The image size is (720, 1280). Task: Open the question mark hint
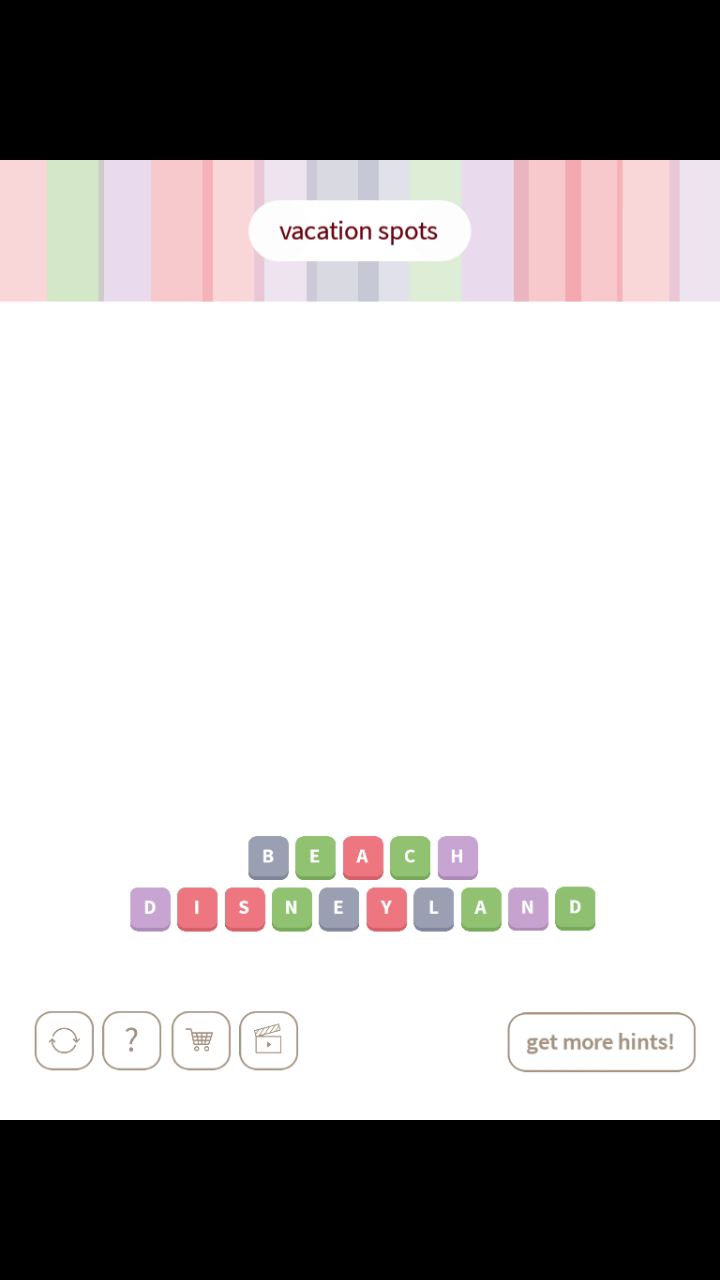(131, 1041)
